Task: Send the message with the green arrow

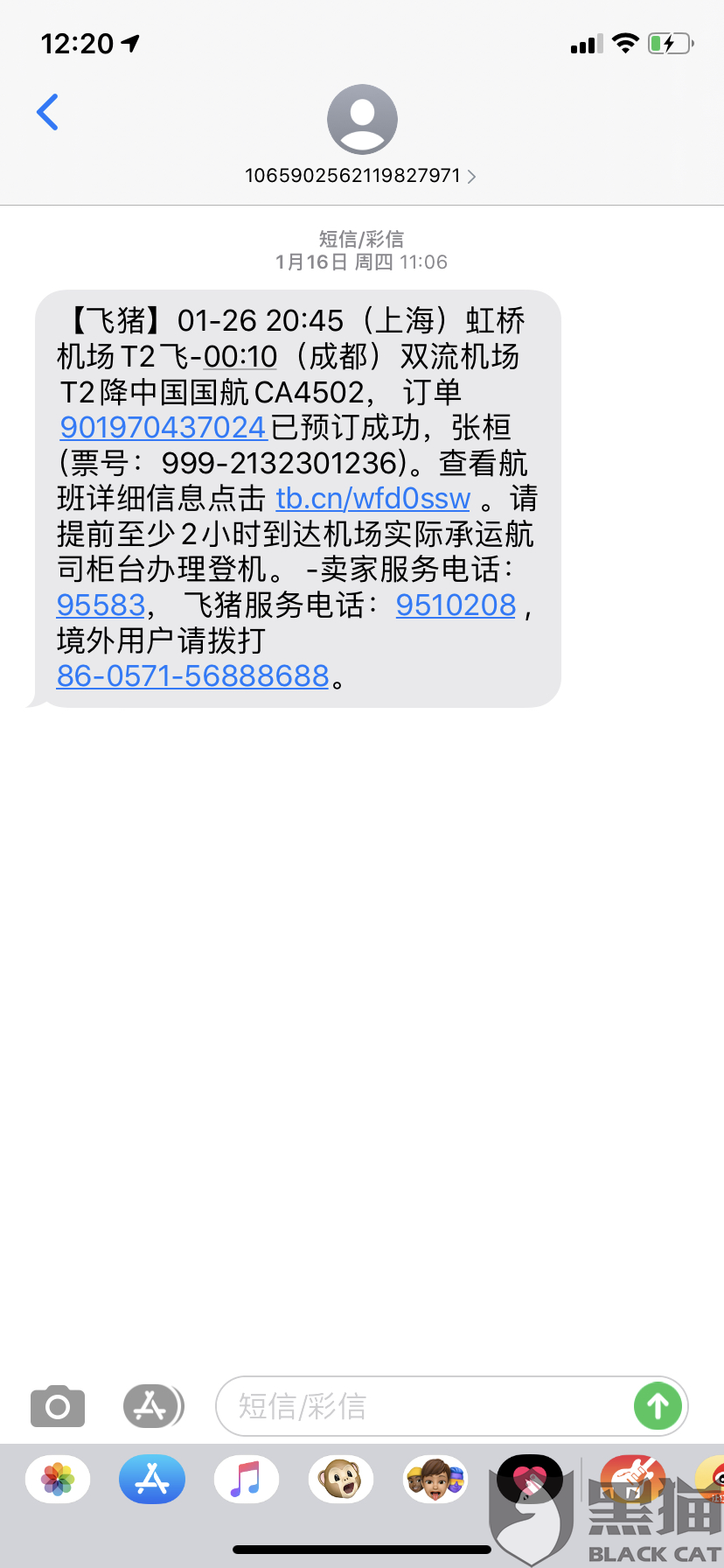Action: click(x=658, y=1406)
